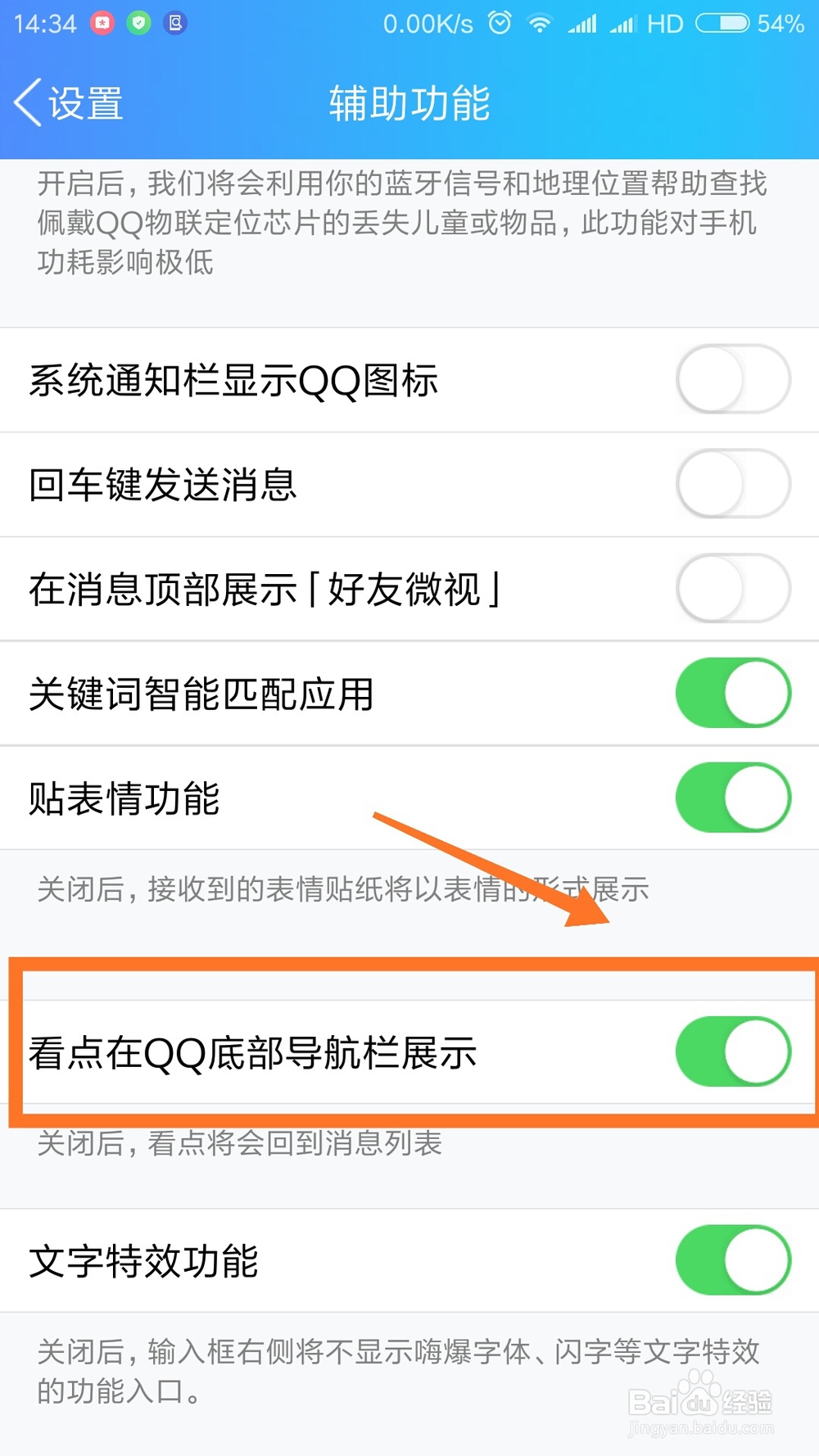Image resolution: width=819 pixels, height=1456 pixels.
Task: Tap the alarm clock status bar icon
Action: 500,23
